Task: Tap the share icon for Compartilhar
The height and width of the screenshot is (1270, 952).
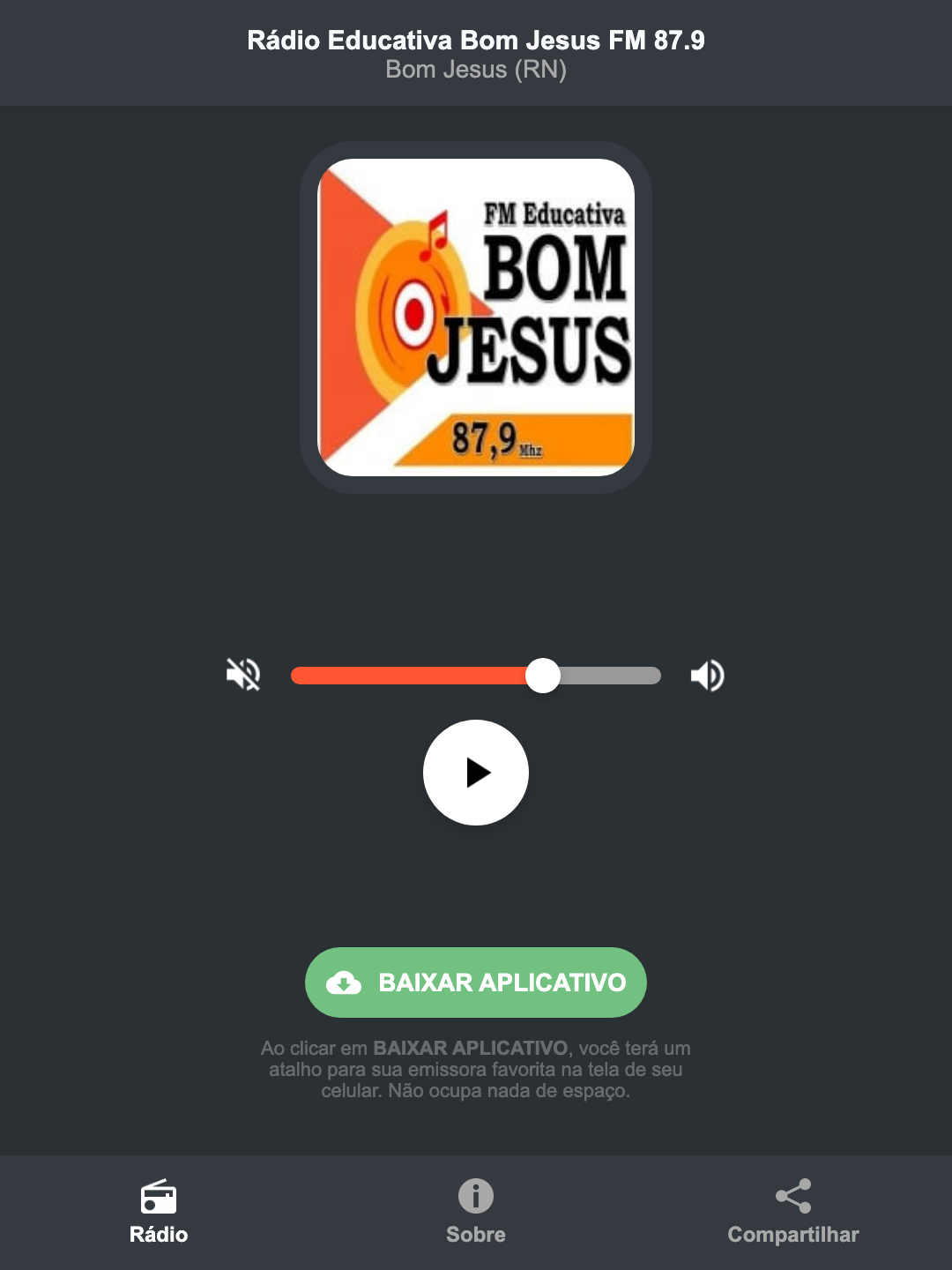Action: [792, 1197]
